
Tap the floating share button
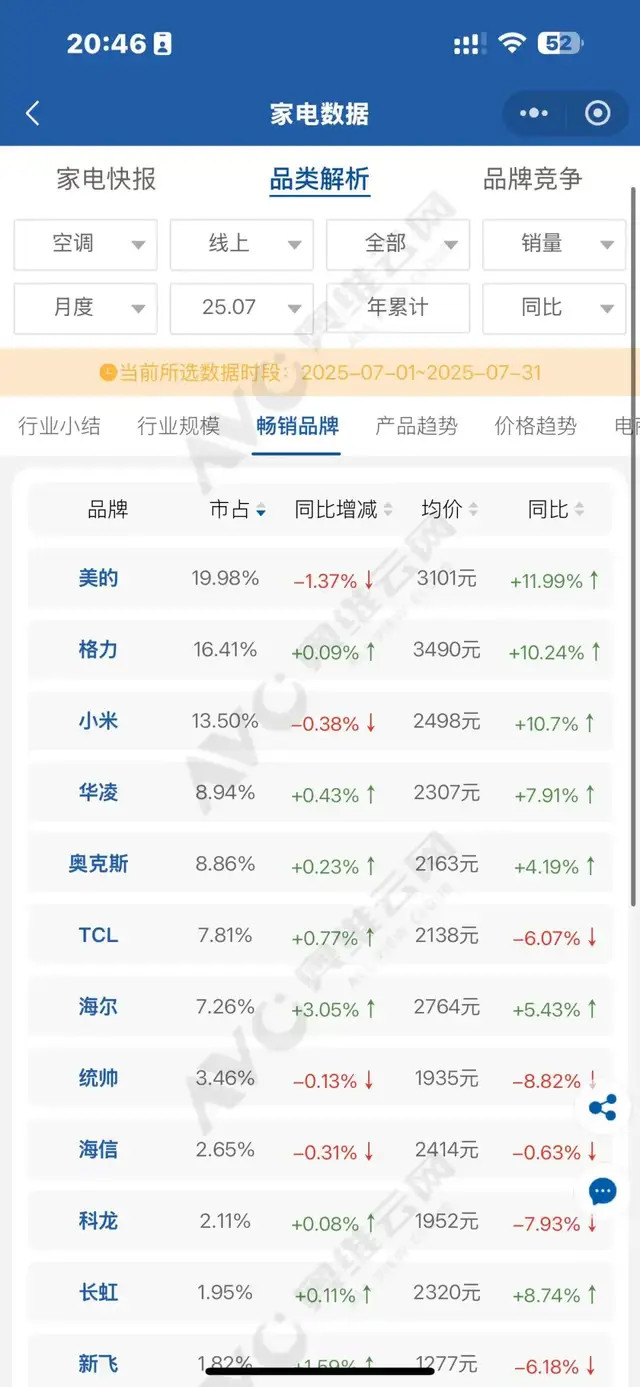602,1107
